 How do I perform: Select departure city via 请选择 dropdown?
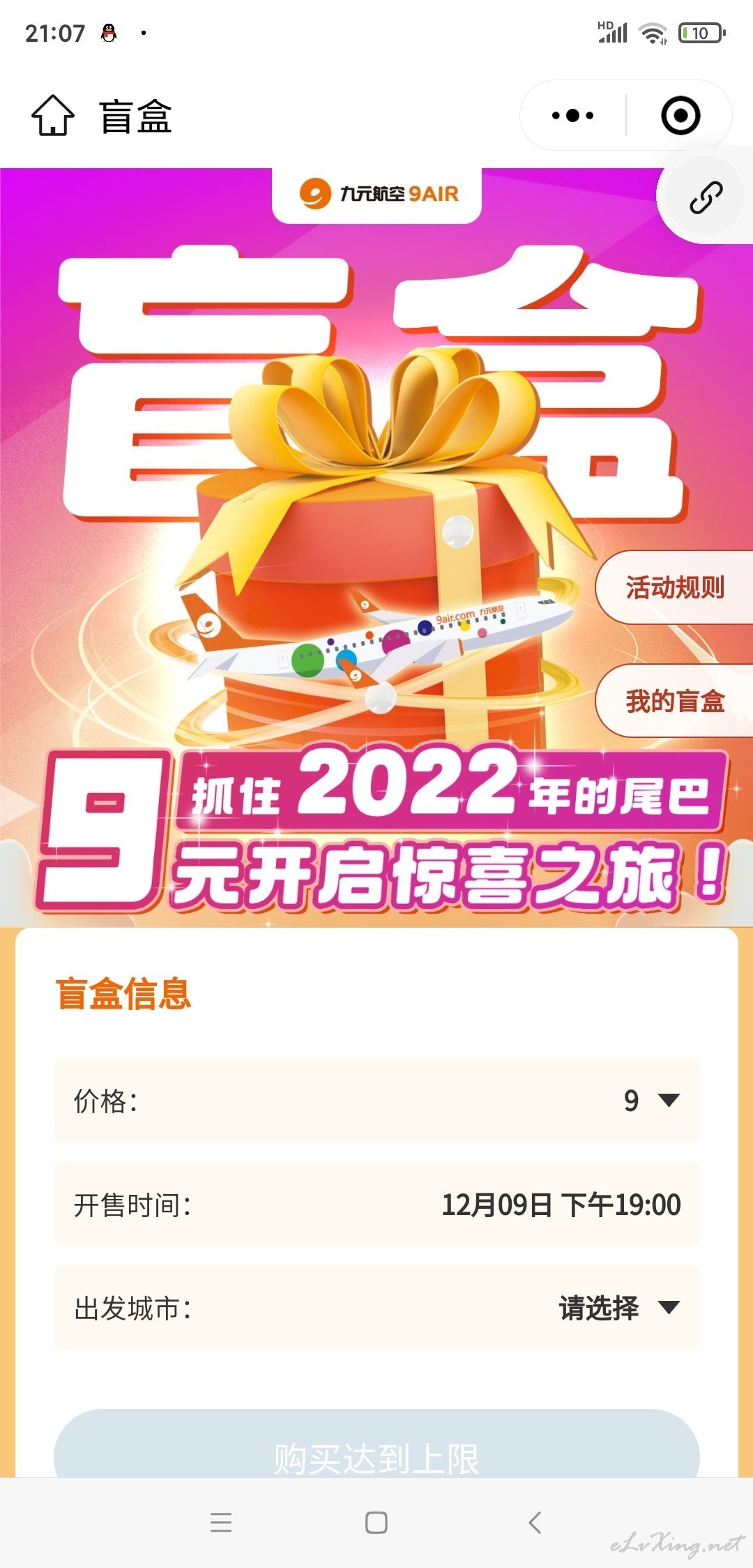pyautogui.click(x=376, y=1308)
